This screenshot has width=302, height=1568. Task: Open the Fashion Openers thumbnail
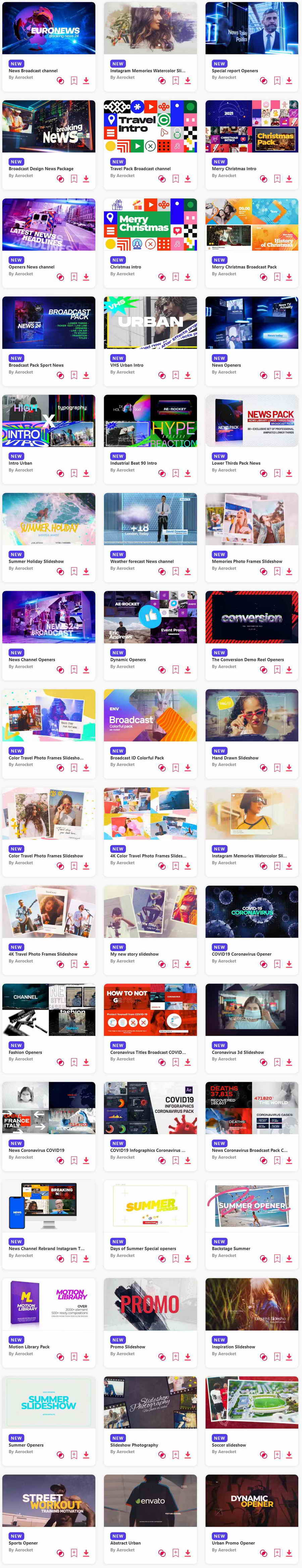point(49,1010)
